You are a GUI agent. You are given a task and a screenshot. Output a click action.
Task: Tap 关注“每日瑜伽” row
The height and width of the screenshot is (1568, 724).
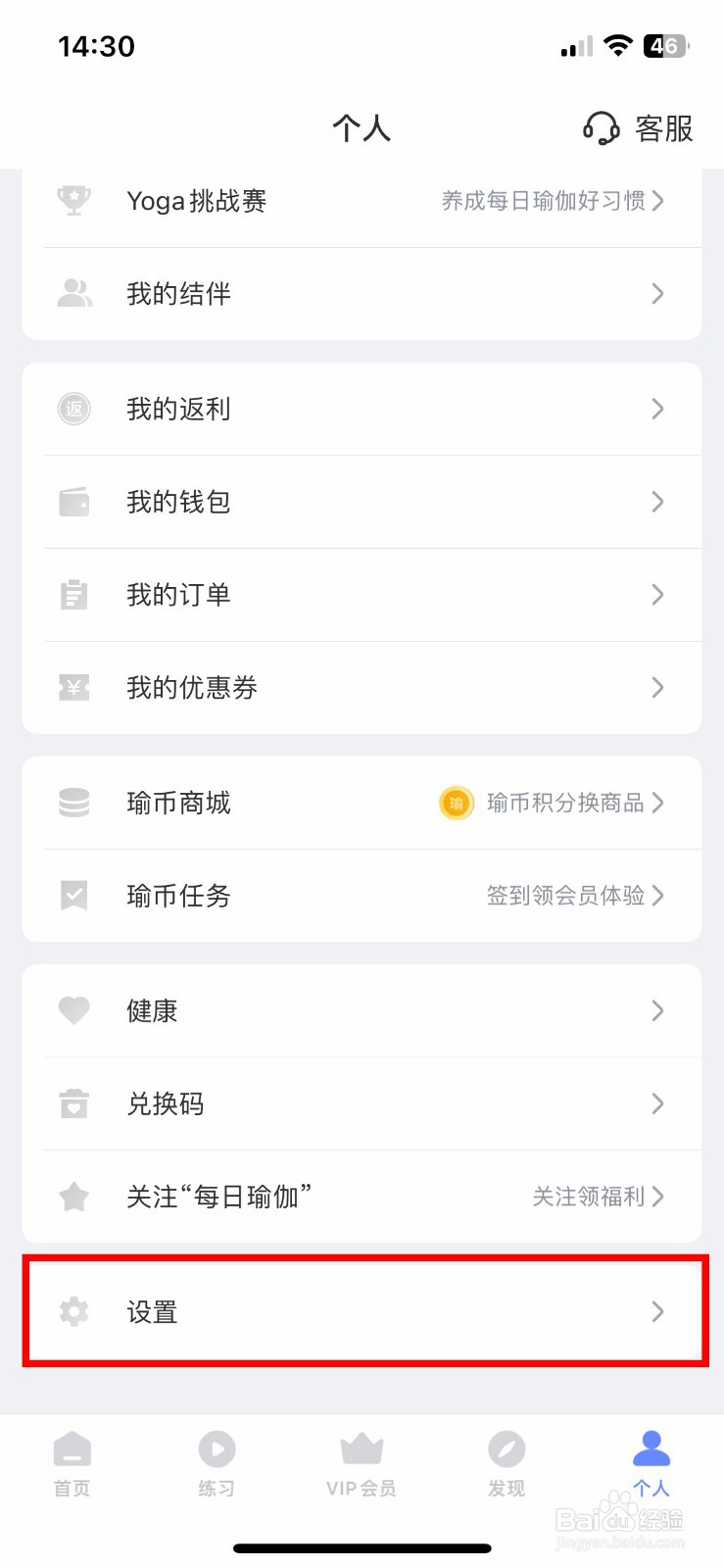click(362, 1197)
